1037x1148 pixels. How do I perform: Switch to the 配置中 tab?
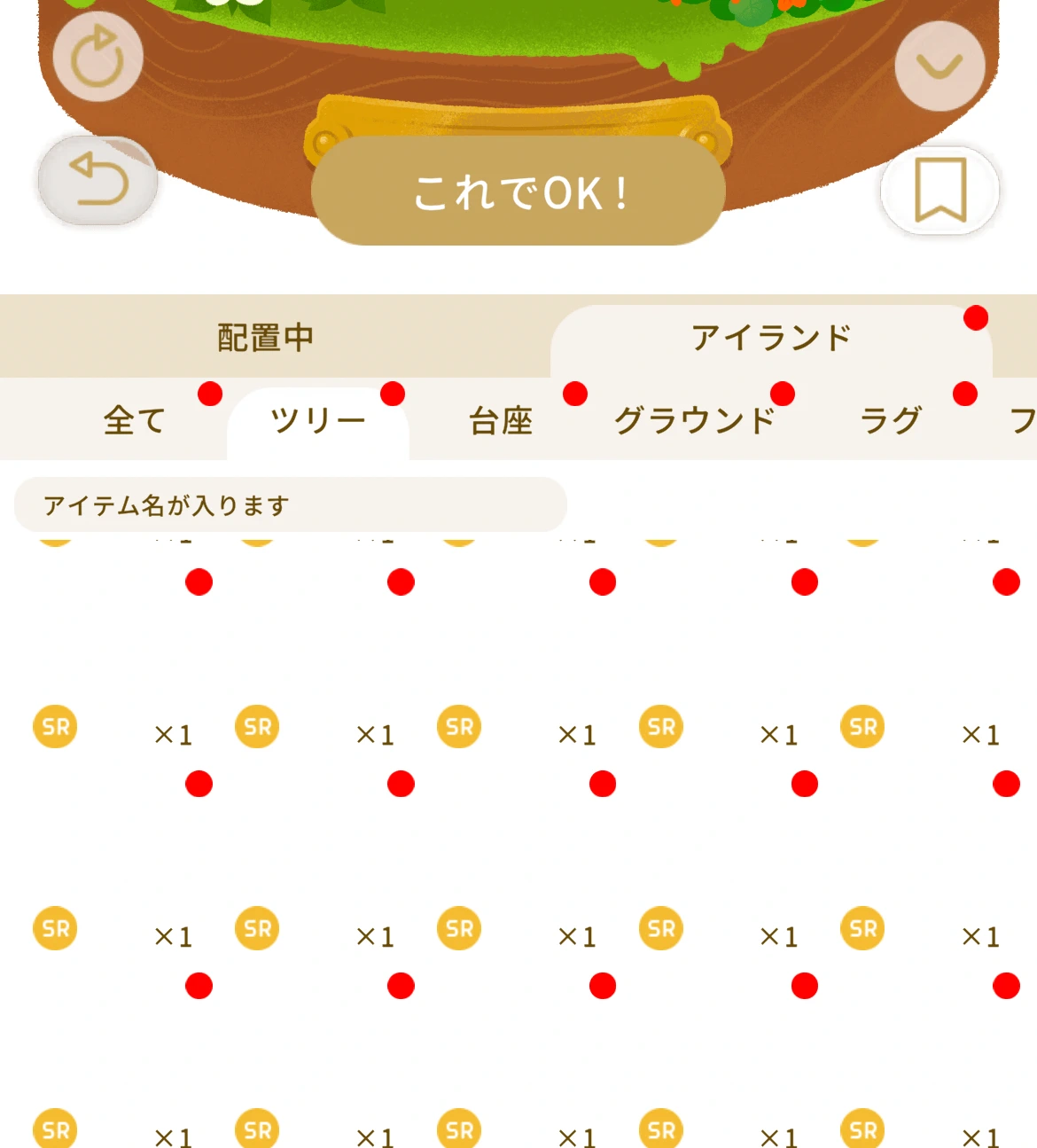266,338
